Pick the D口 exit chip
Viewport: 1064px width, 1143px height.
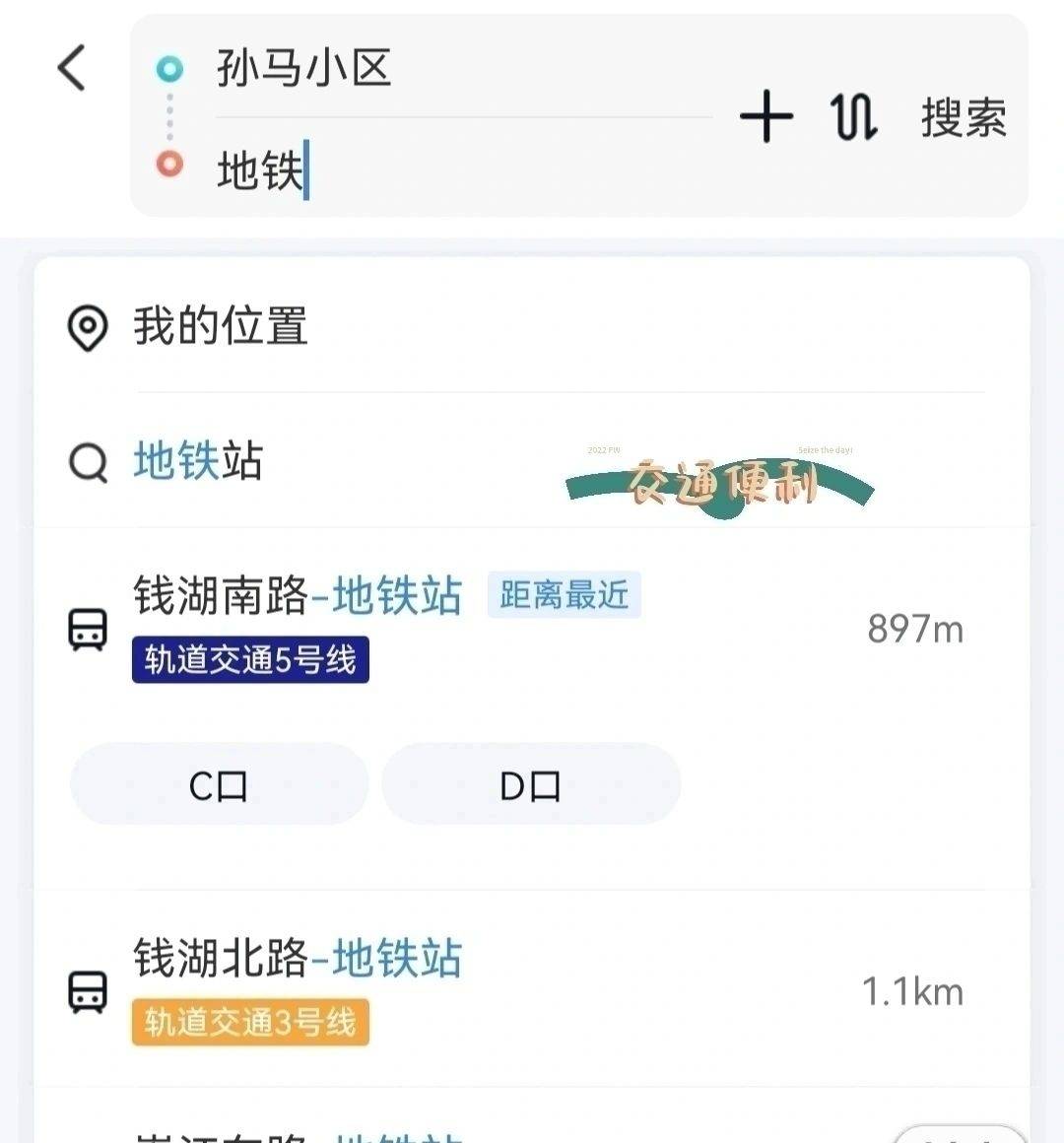[x=530, y=784]
